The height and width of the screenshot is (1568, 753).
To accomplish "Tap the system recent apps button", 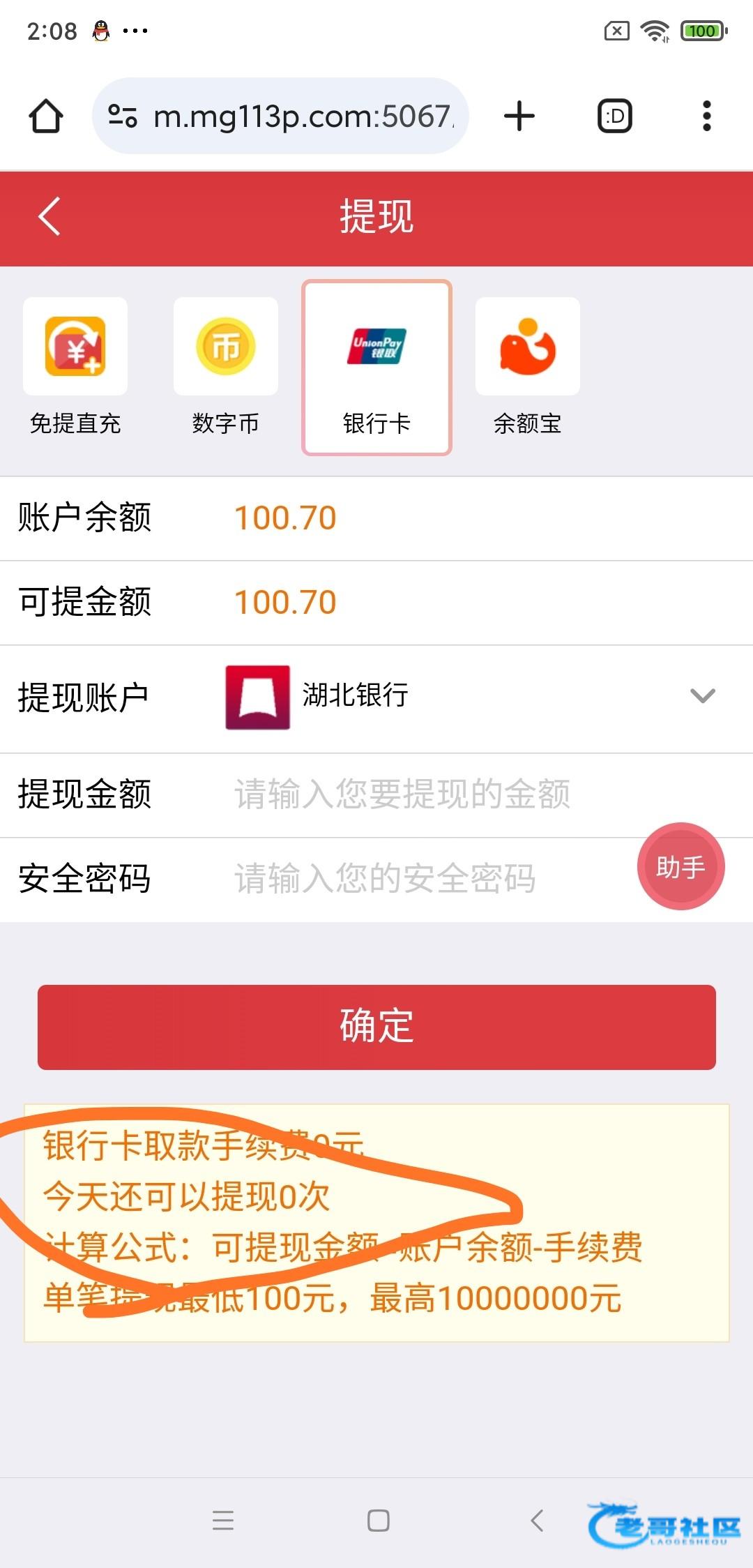I will click(223, 1520).
